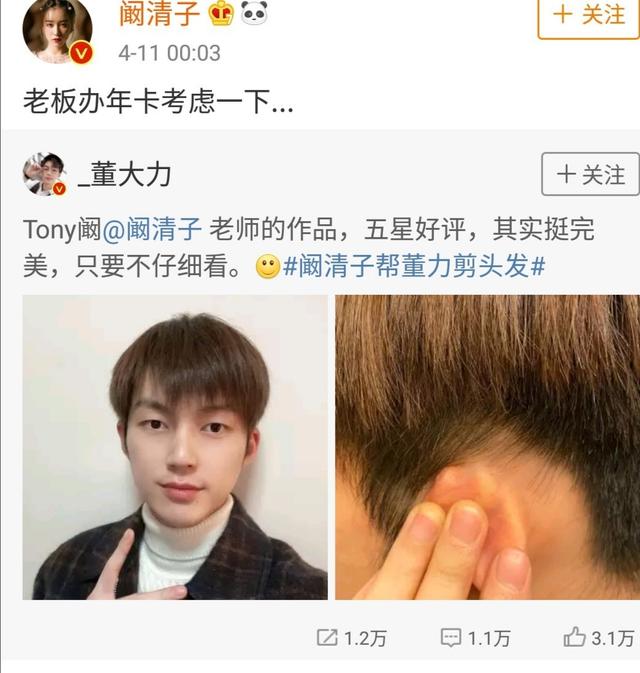Open 阚清子's profile avatar
Image resolution: width=640 pixels, height=673 pixels.
coord(57,29)
